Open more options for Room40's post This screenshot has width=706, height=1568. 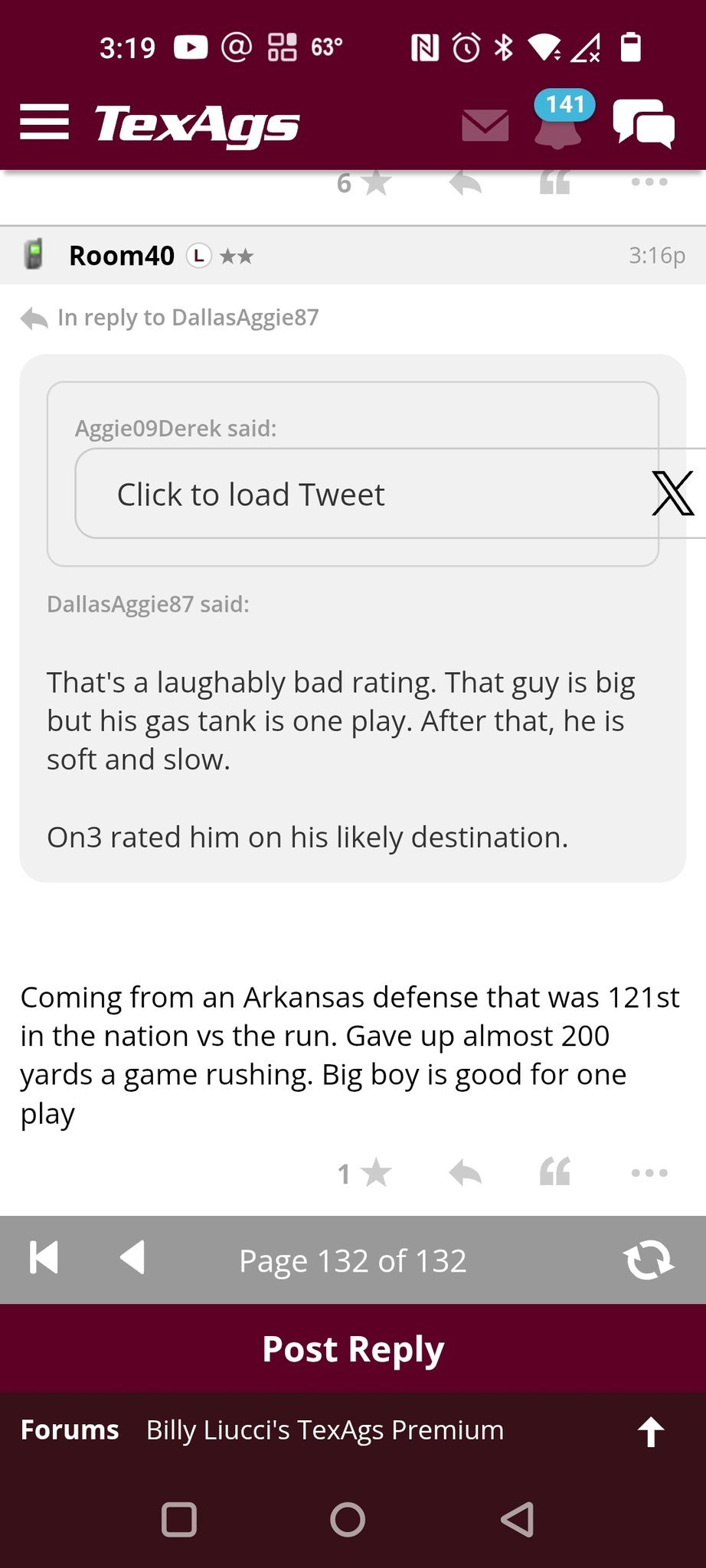click(649, 1173)
